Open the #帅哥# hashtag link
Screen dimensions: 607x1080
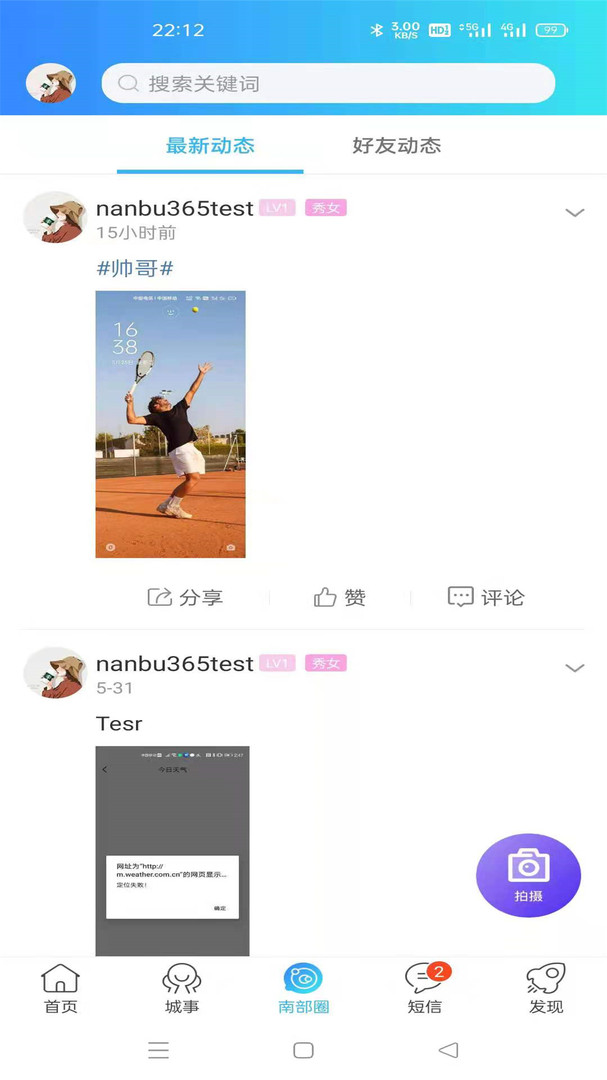tap(134, 268)
